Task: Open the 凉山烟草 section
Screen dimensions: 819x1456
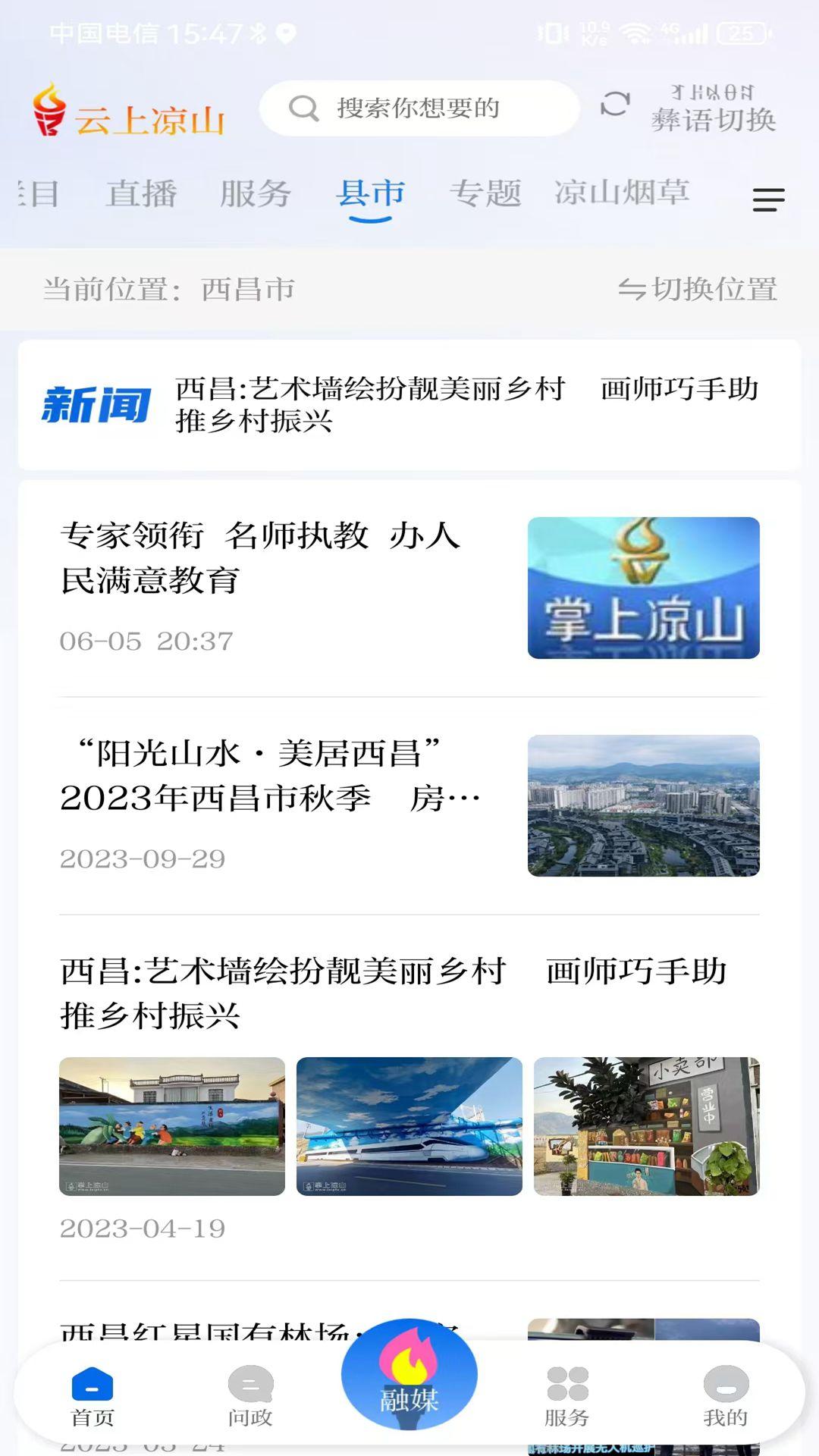Action: click(x=622, y=194)
